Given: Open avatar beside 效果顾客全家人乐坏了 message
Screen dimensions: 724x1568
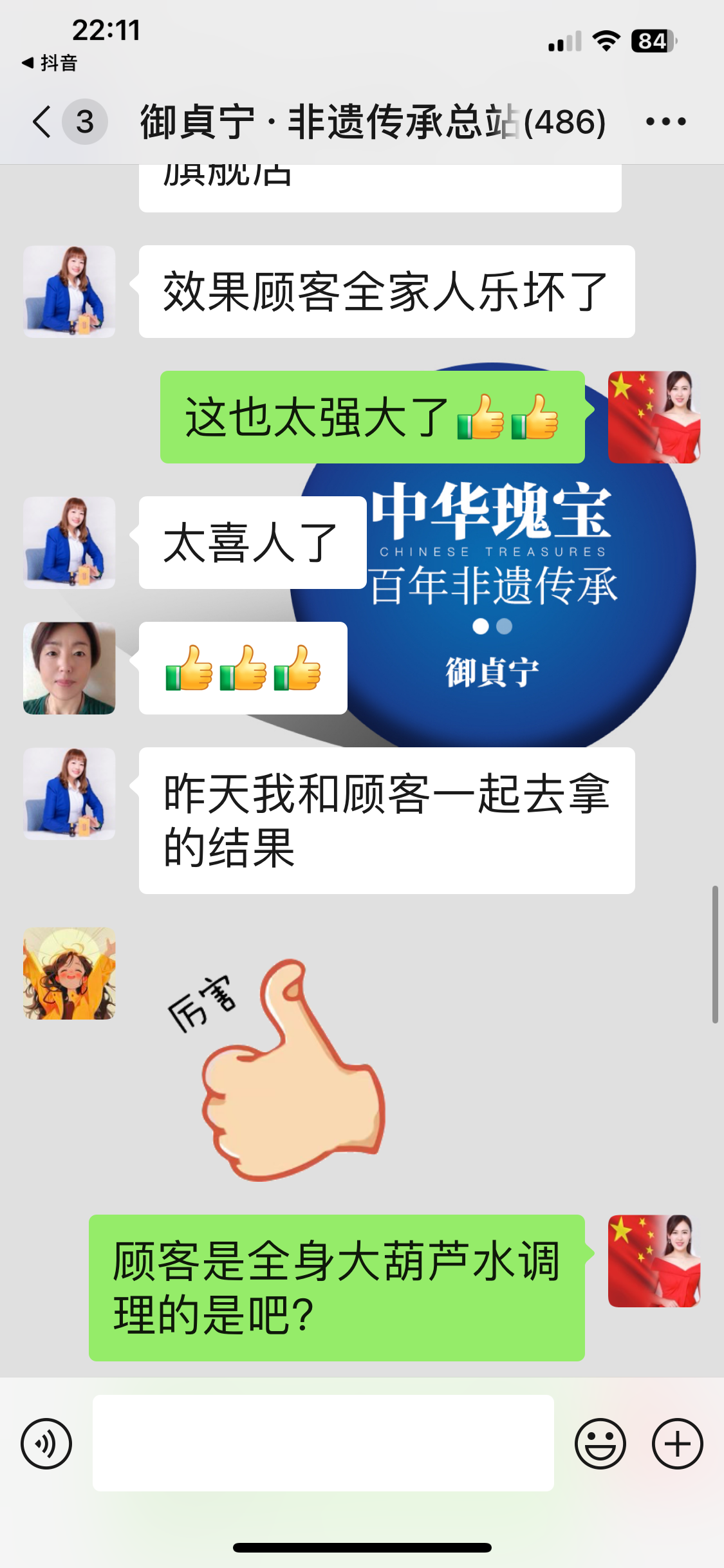Looking at the screenshot, I should coord(70,292).
